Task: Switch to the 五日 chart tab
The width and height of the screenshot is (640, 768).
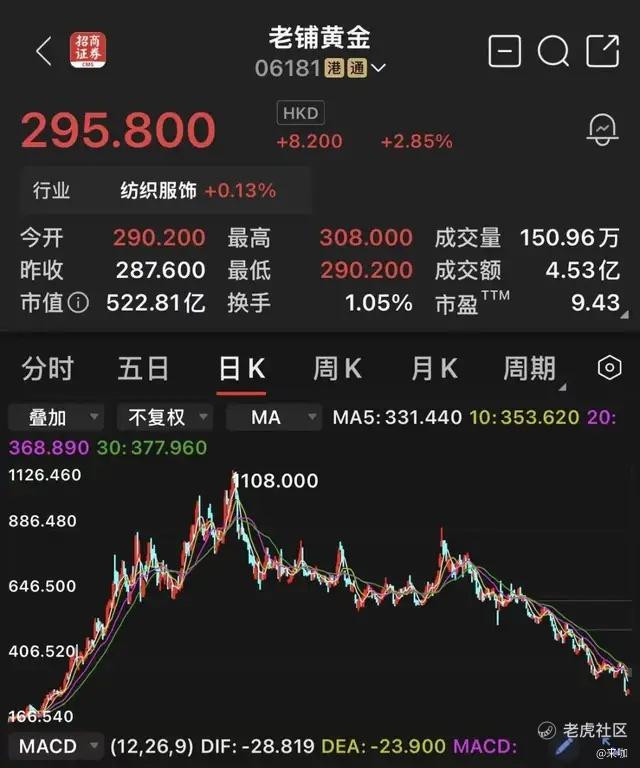Action: point(143,368)
